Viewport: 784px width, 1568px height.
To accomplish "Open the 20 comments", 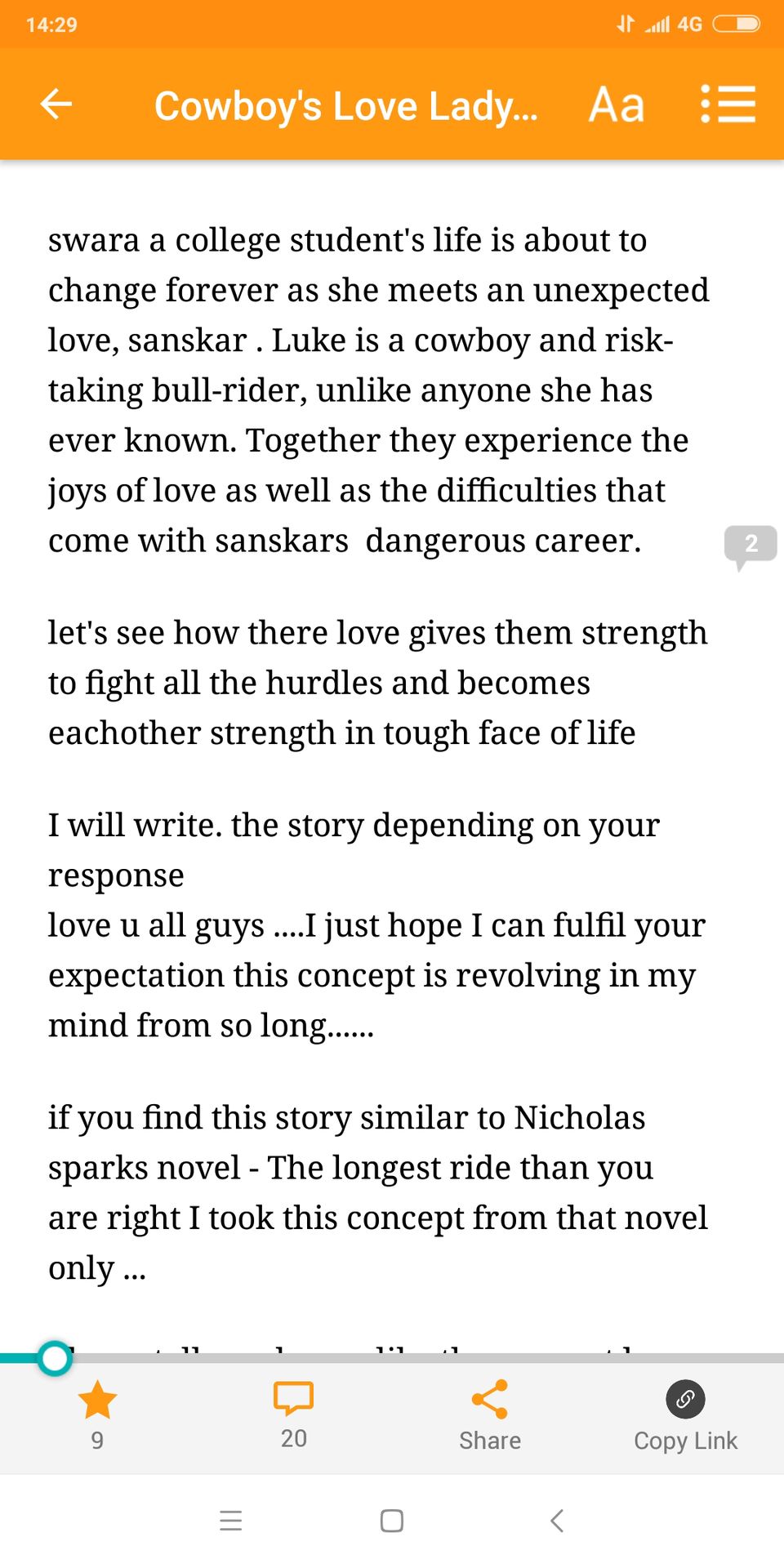I will click(293, 1414).
